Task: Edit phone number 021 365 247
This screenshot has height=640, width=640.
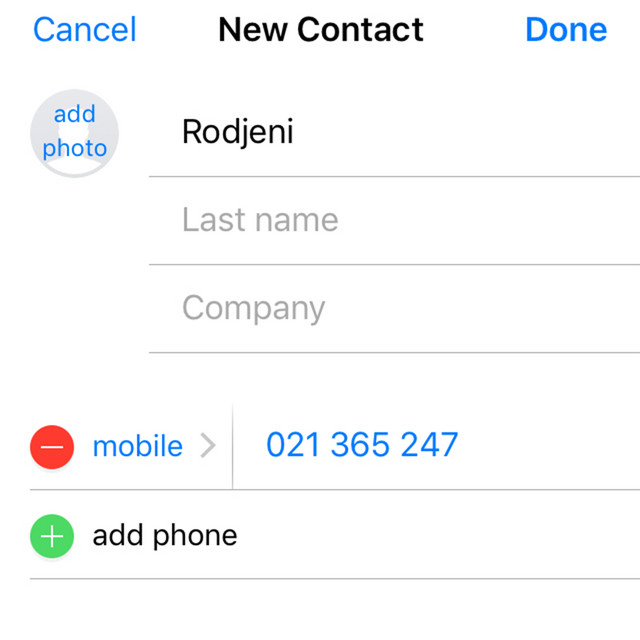Action: click(362, 445)
